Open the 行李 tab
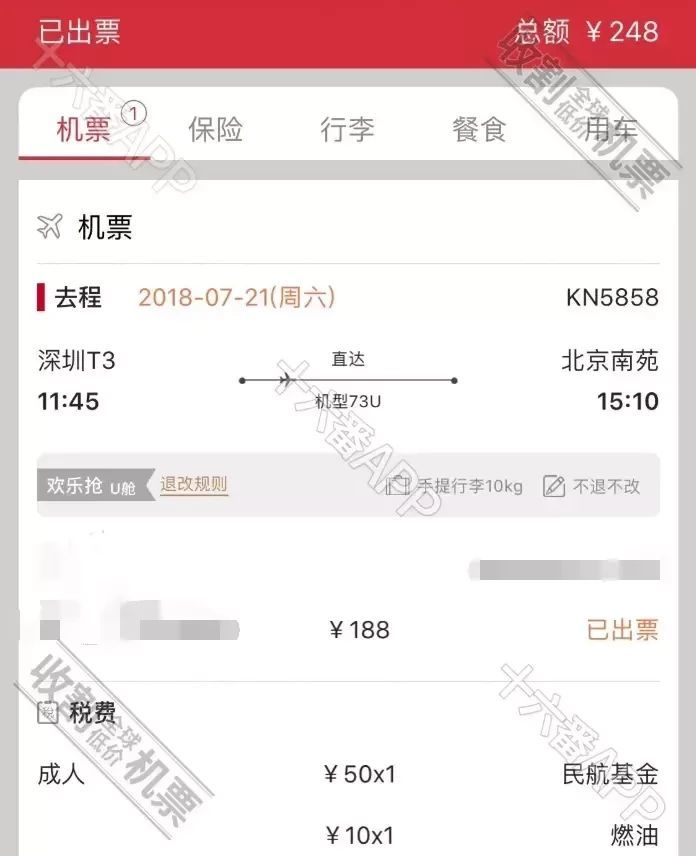 click(x=347, y=130)
